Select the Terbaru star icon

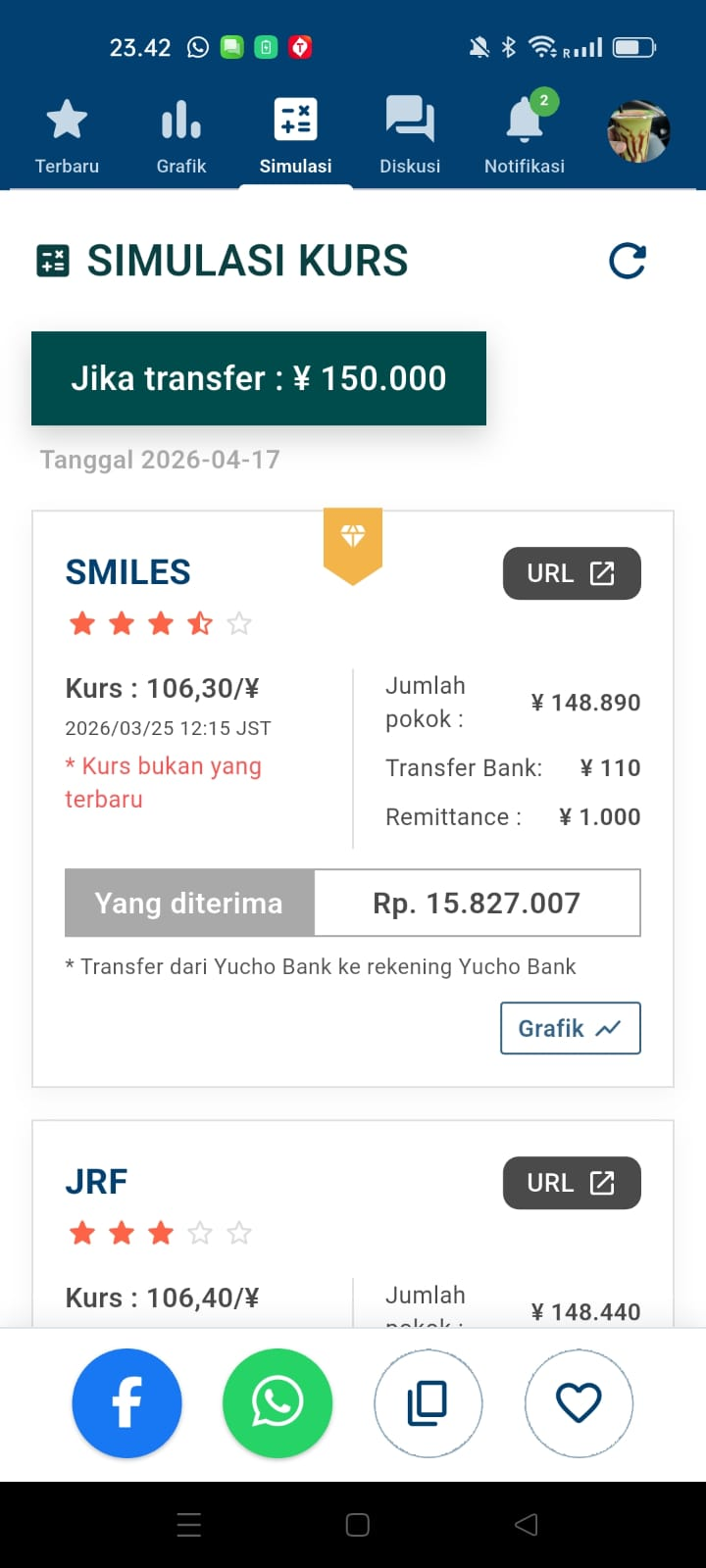67,118
